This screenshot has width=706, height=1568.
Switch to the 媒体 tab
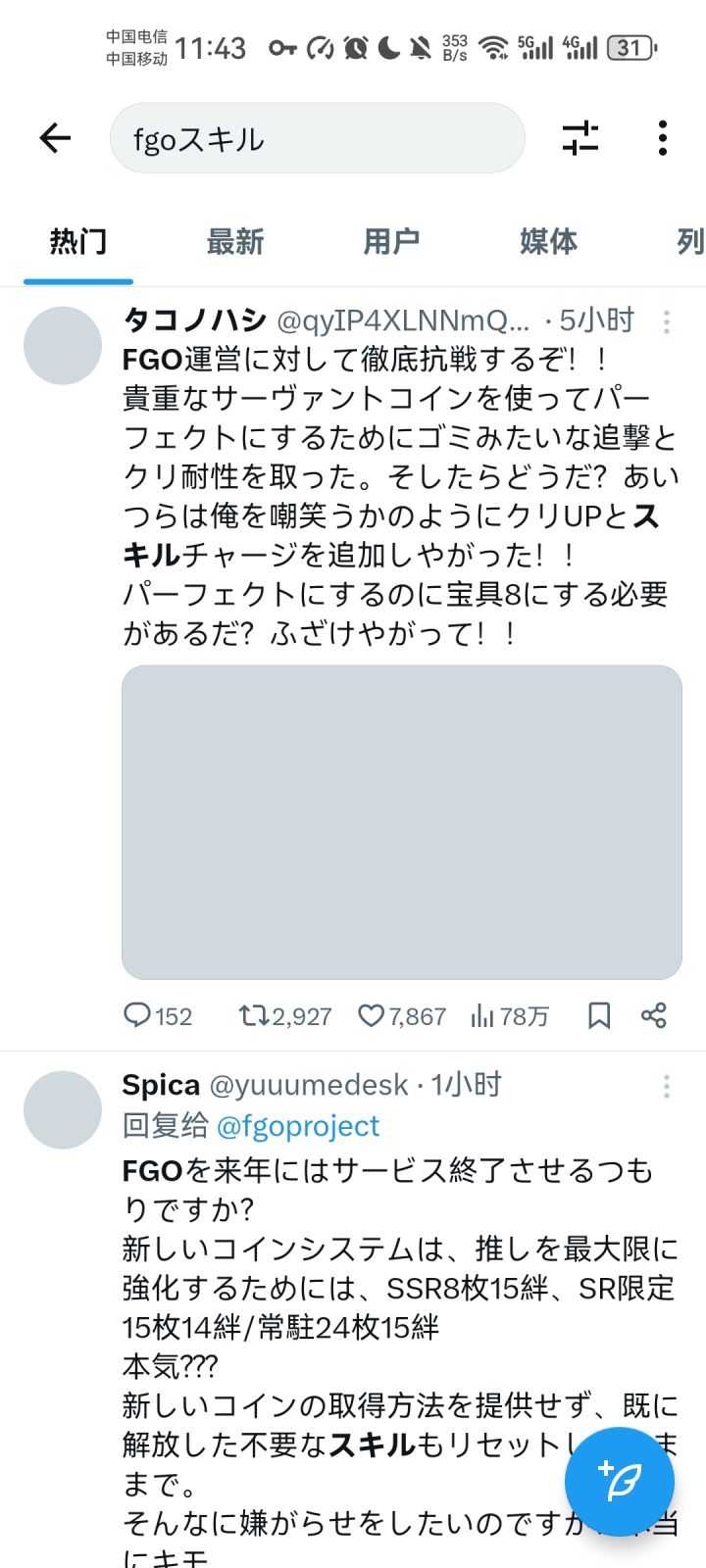click(550, 241)
